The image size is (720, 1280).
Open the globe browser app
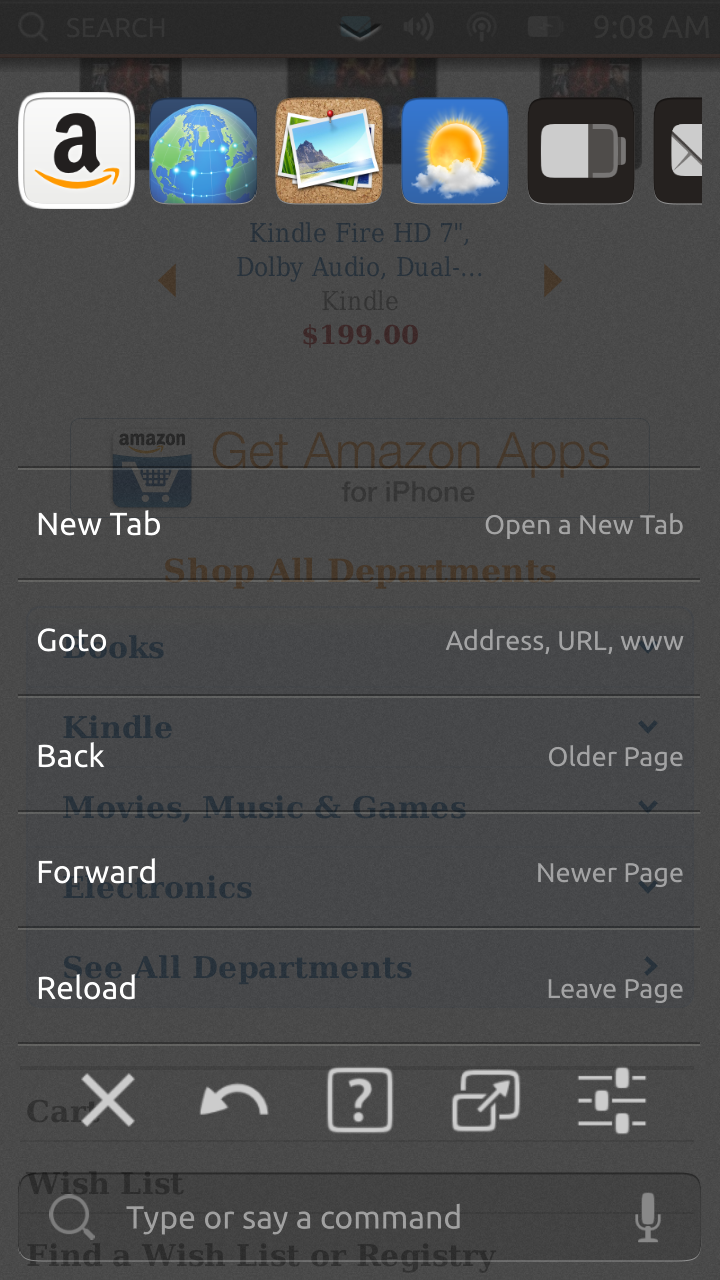(x=203, y=151)
